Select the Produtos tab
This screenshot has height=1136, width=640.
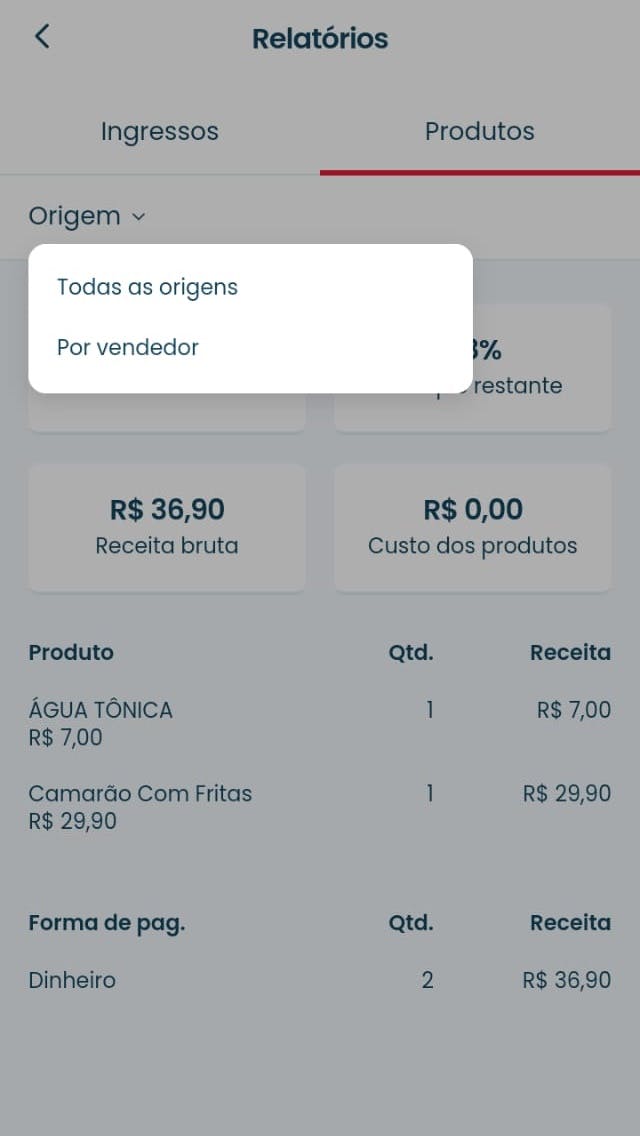(480, 132)
